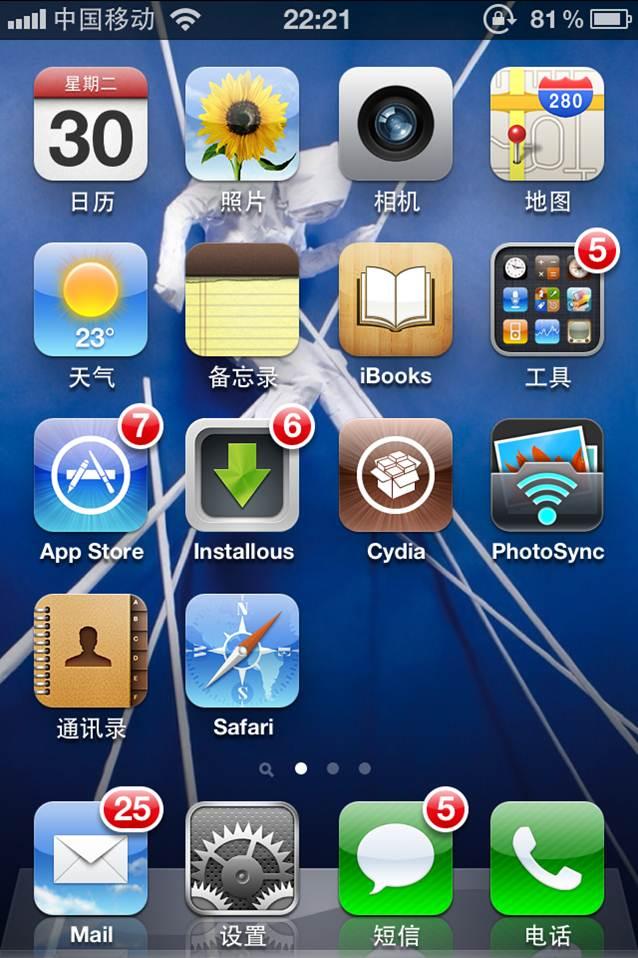Launch Safari browser
Image resolution: width=638 pixels, height=958 pixels.
coord(242,650)
